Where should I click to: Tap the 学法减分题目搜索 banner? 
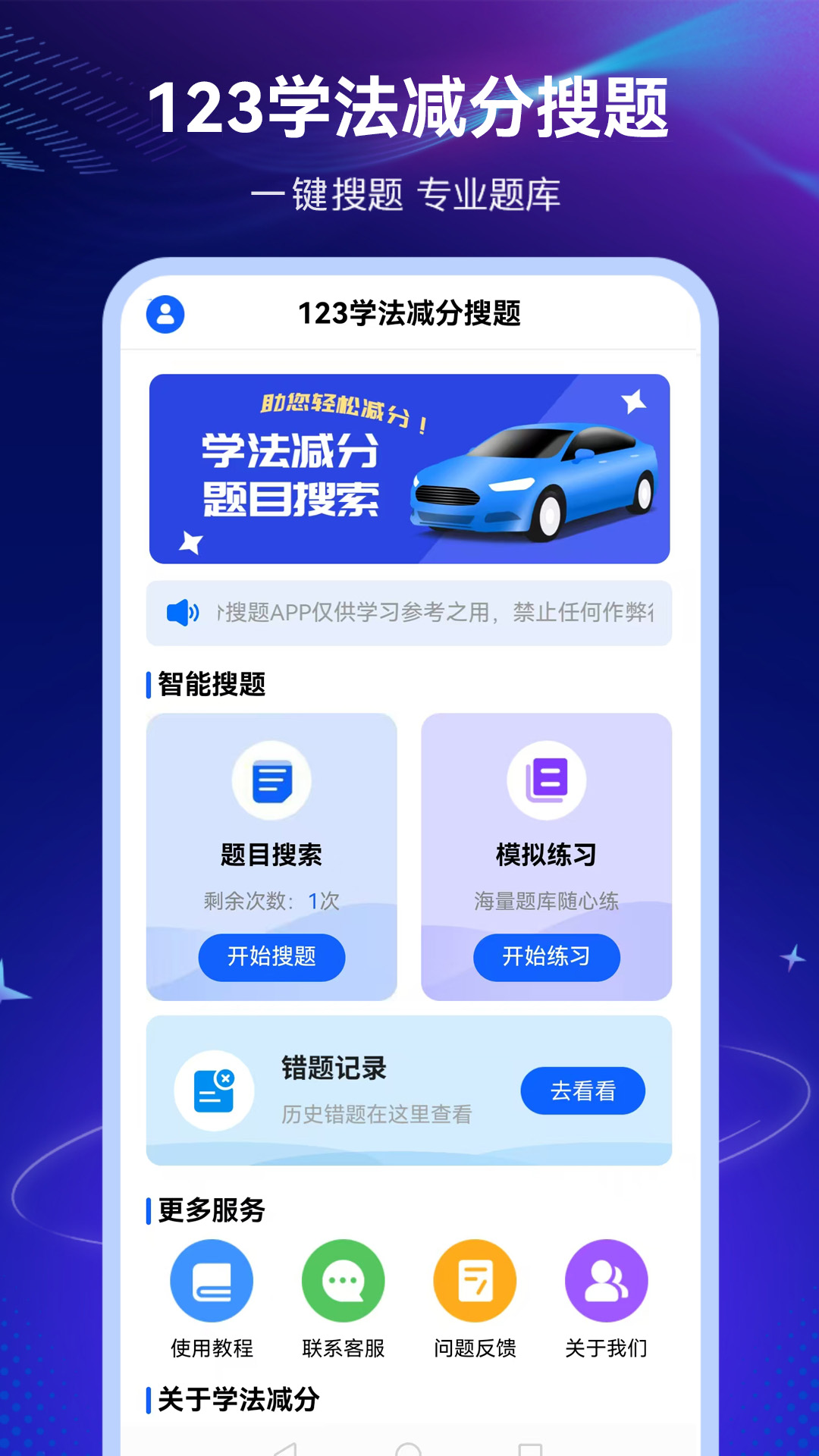409,468
